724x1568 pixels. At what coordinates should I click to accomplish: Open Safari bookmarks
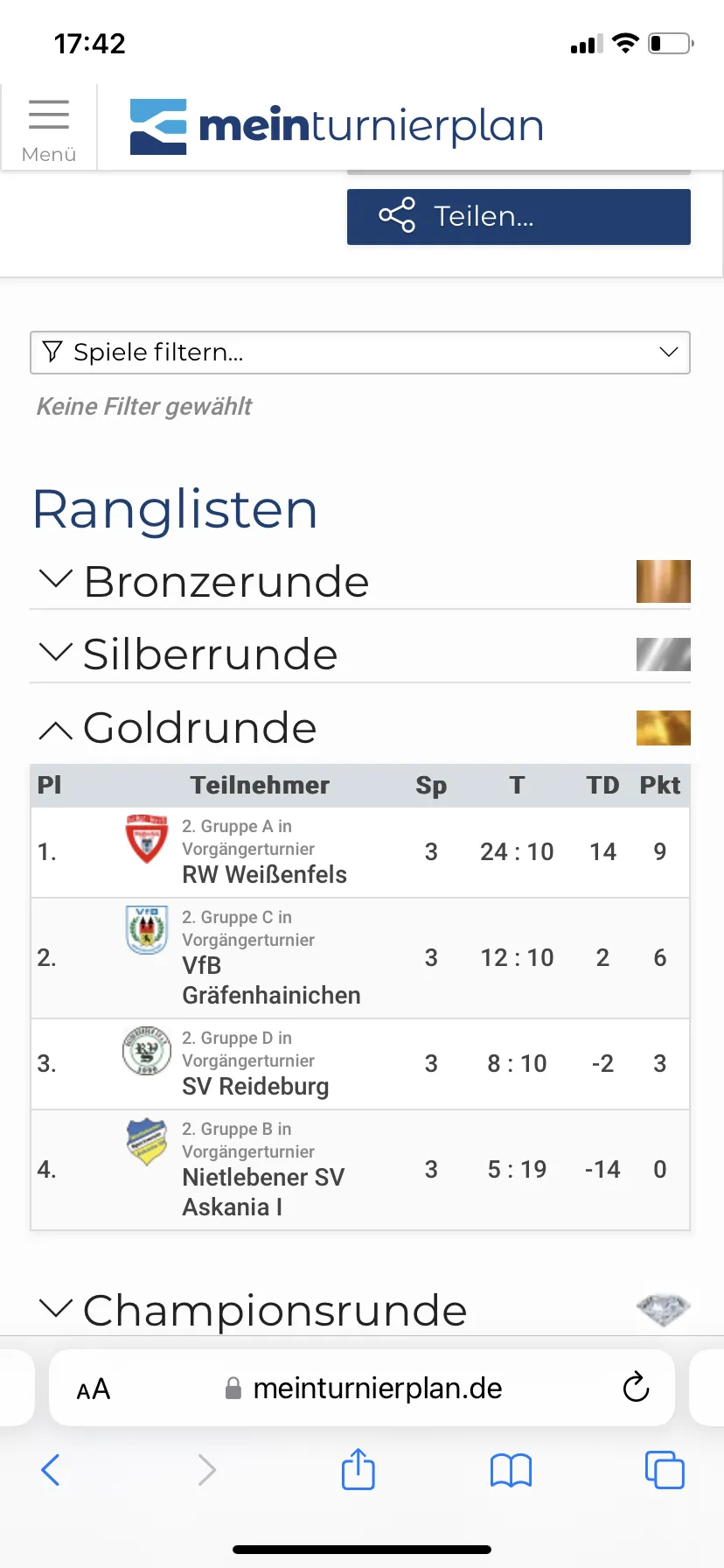pyautogui.click(x=512, y=1470)
